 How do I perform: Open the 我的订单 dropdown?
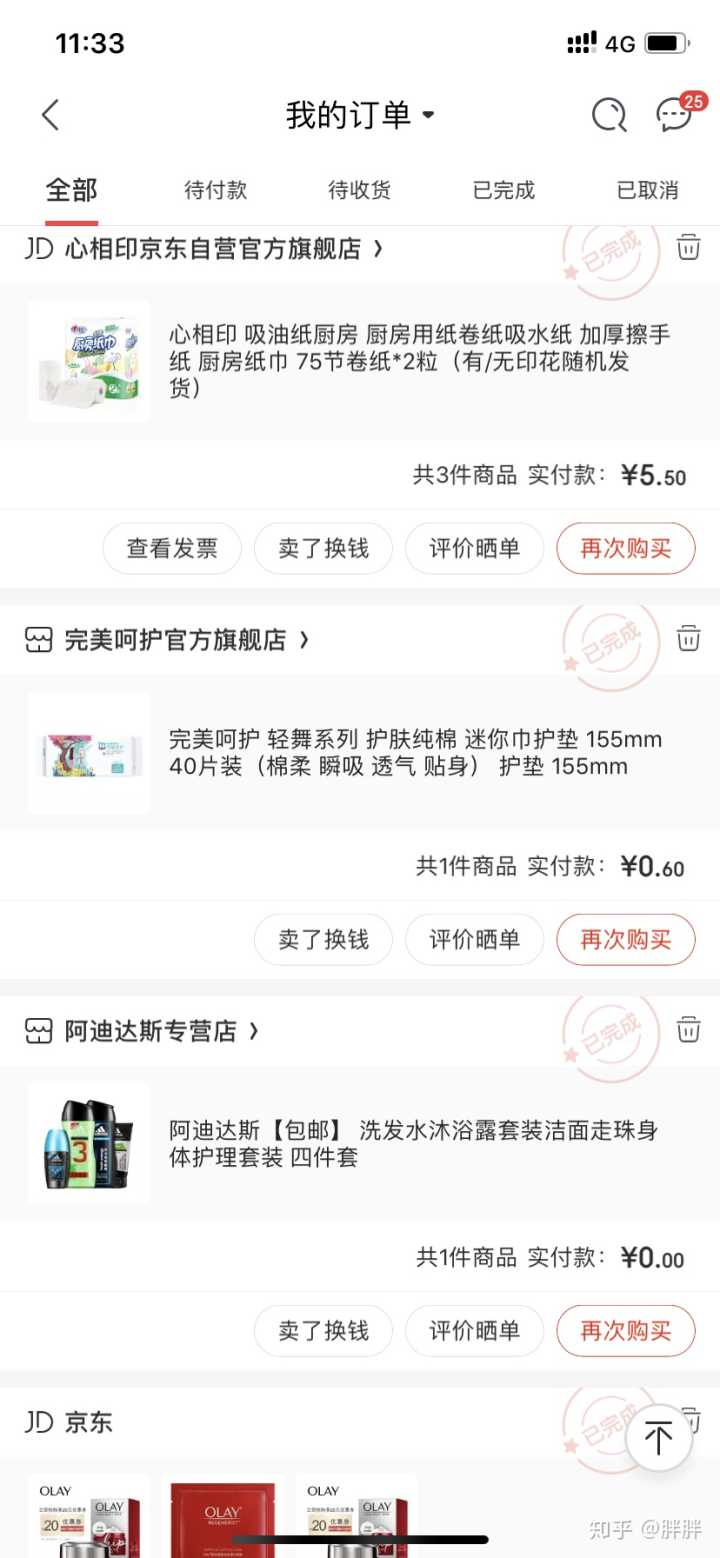click(x=360, y=116)
